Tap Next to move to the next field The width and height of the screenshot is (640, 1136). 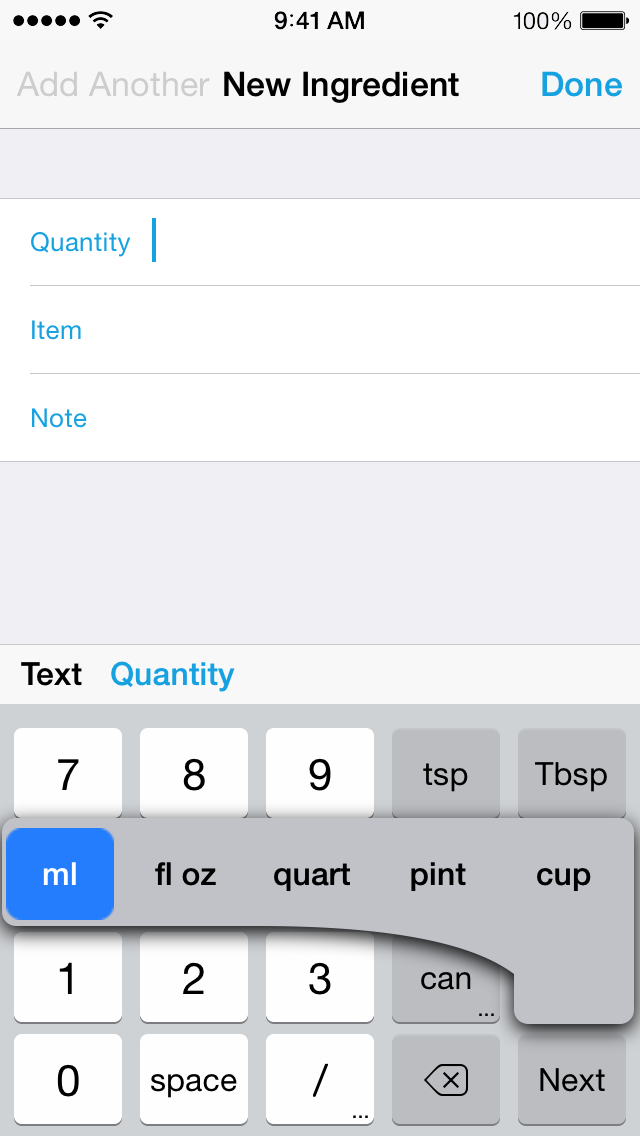click(572, 1079)
